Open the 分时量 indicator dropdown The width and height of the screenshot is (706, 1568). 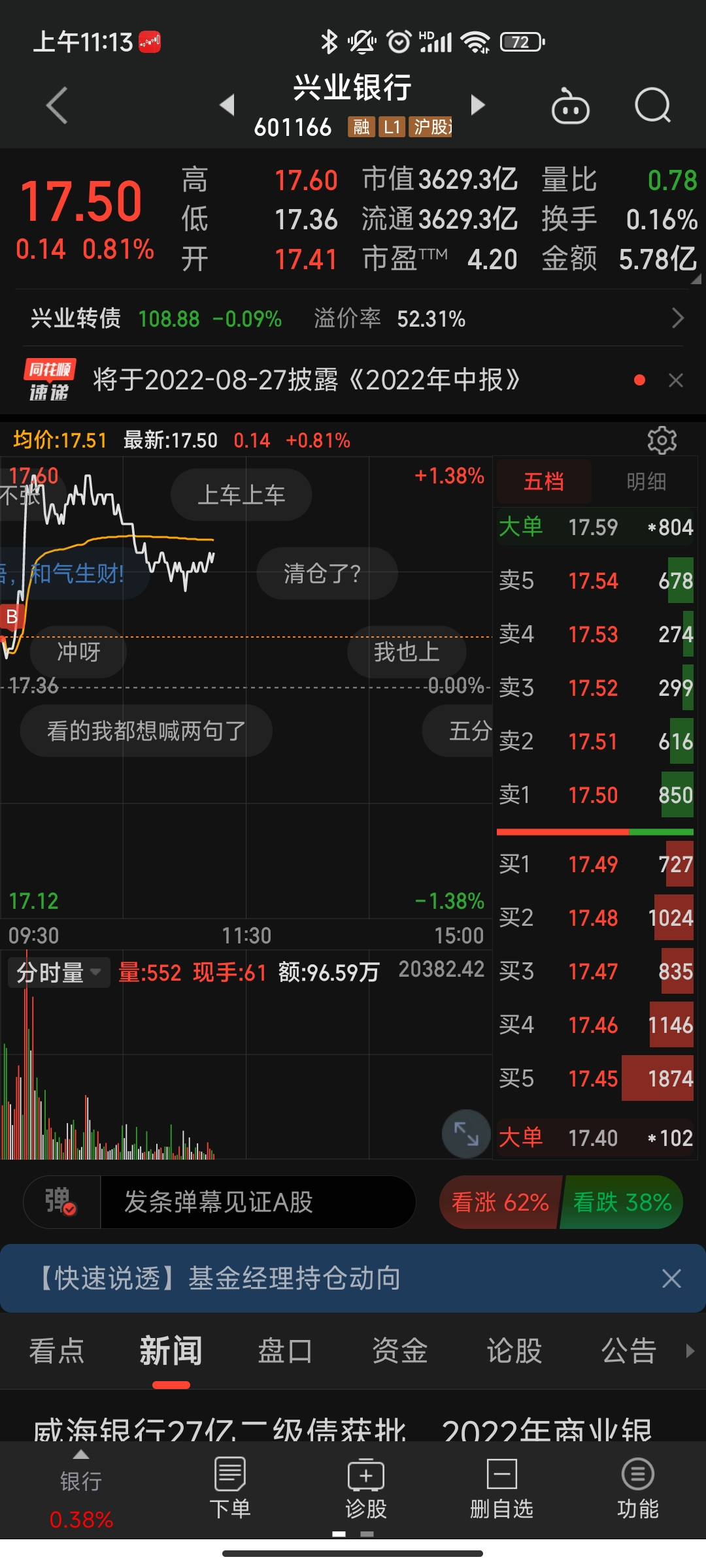click(59, 973)
